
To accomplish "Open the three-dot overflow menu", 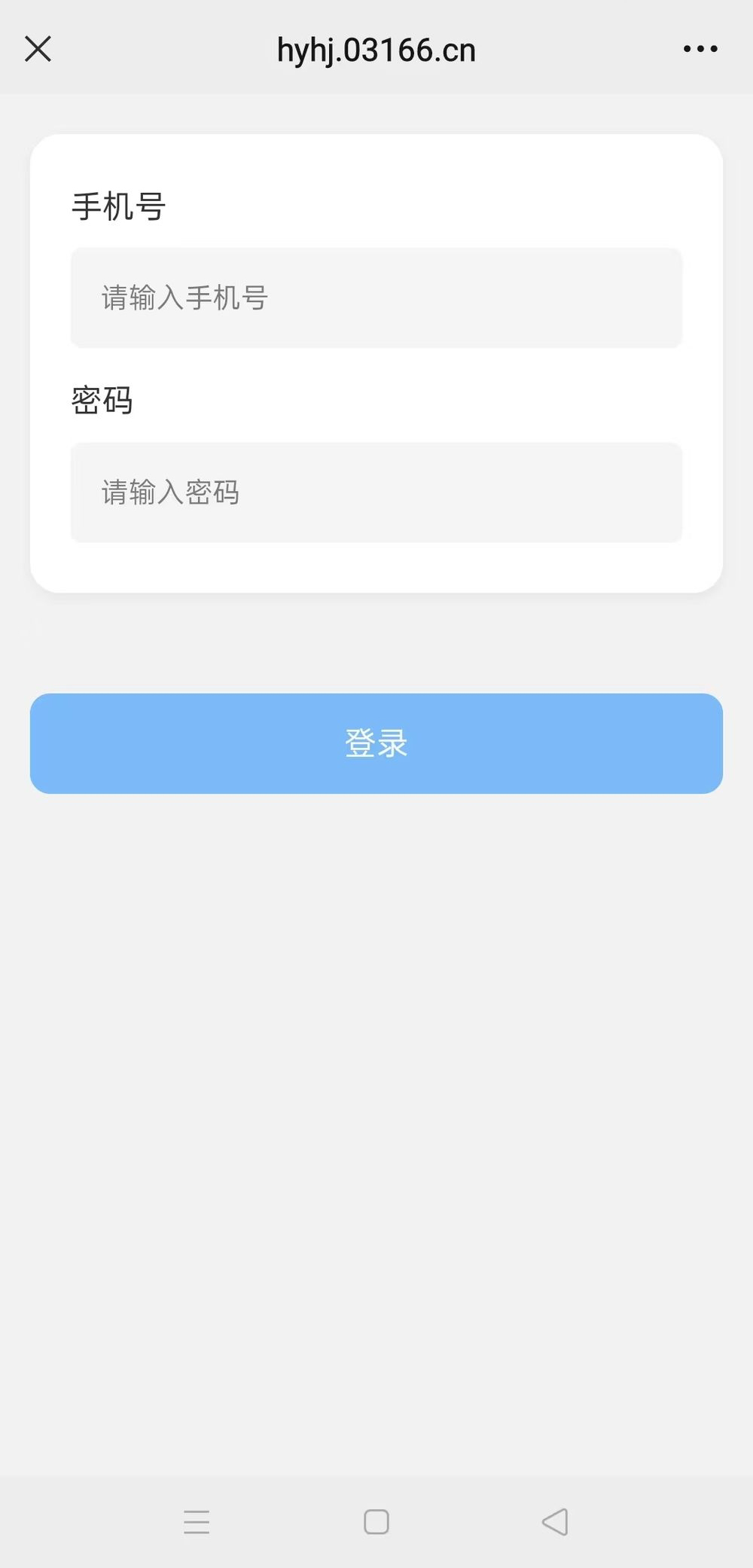I will tap(700, 49).
